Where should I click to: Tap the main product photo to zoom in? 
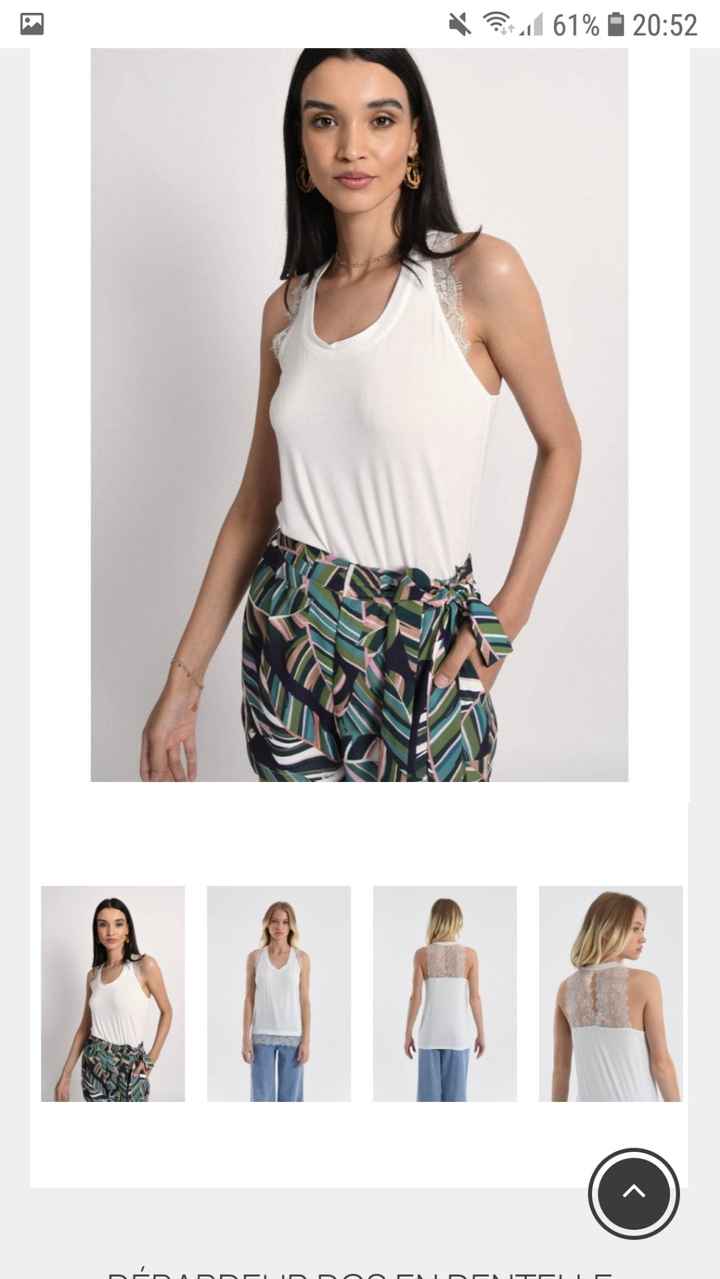(x=360, y=415)
